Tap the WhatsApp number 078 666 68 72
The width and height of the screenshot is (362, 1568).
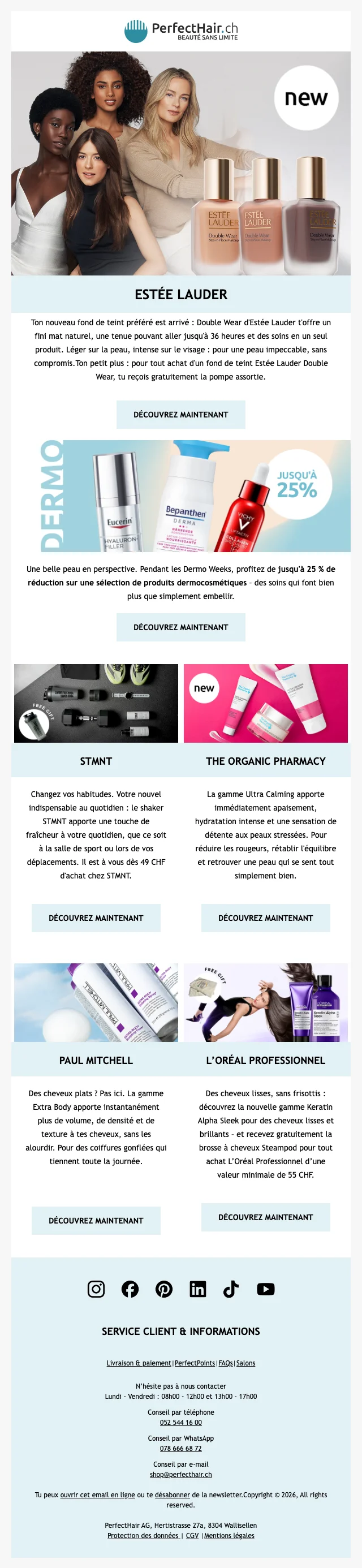coord(180,1449)
